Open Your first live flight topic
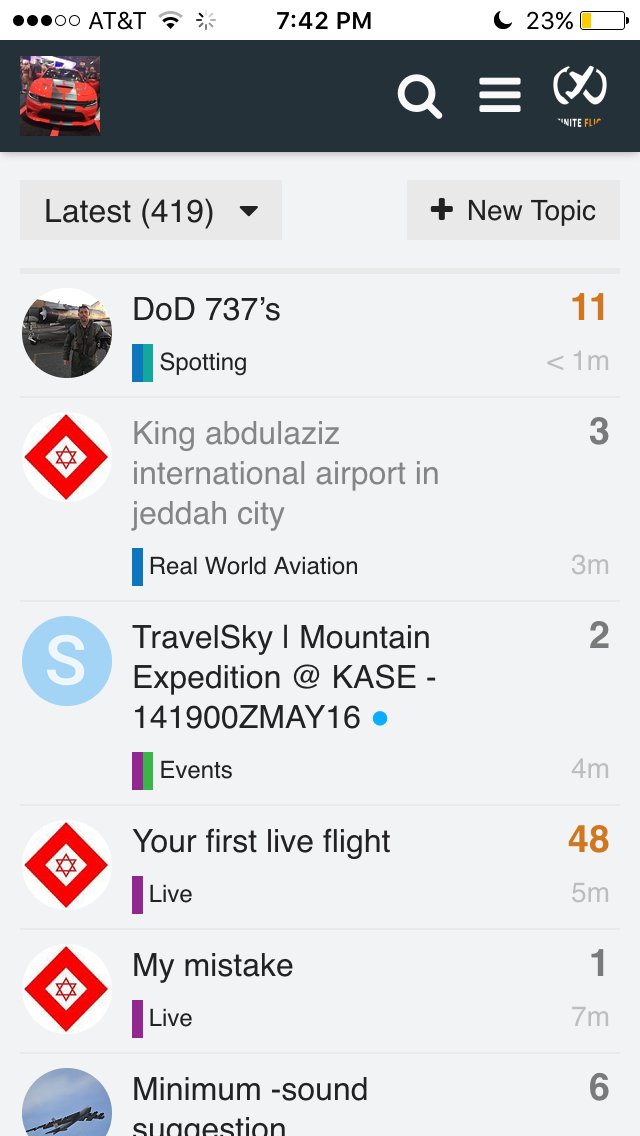This screenshot has width=640, height=1136. click(x=262, y=842)
